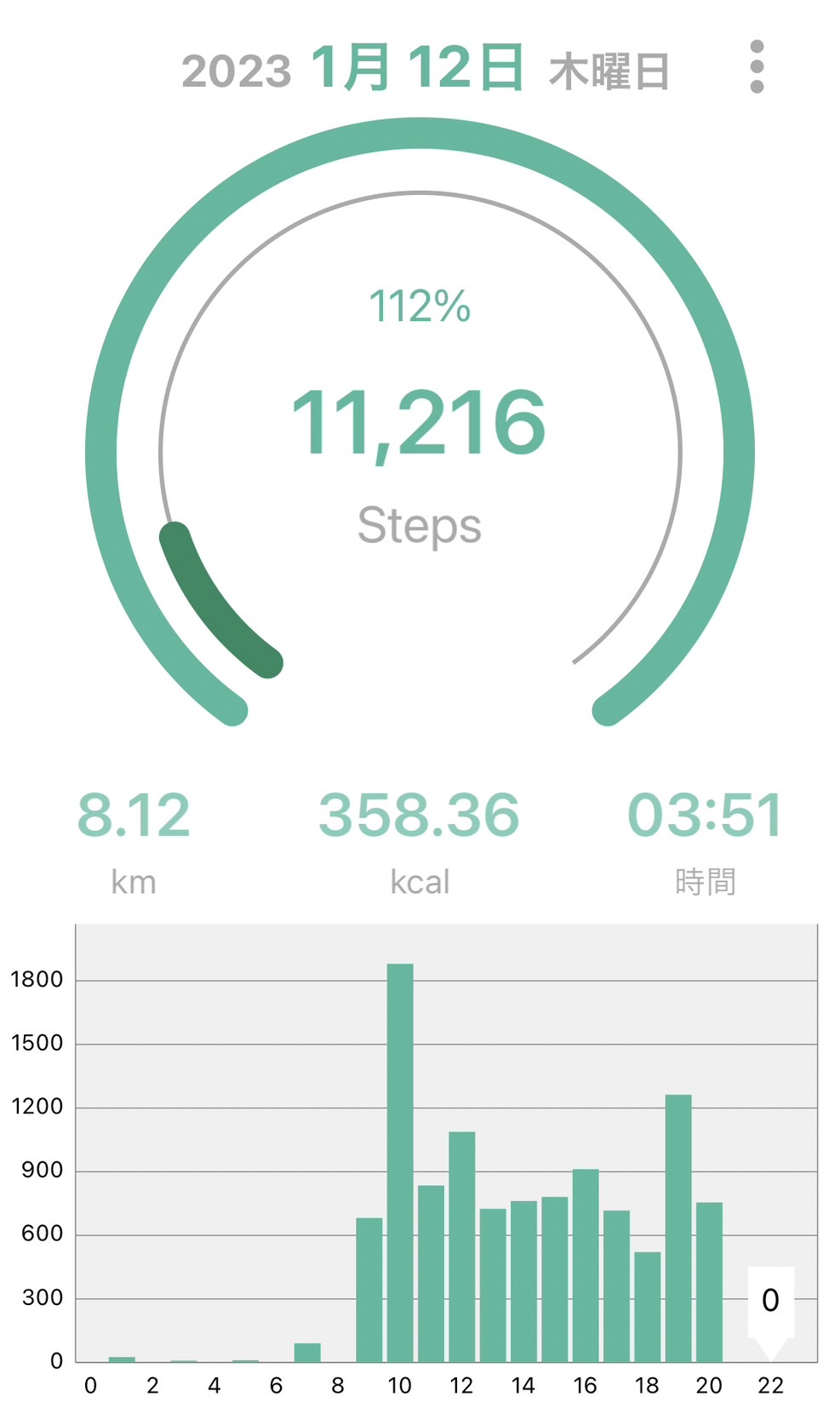Tap the 19 o'clock chart bar
Viewport: 840px width, 1414px height.
click(678, 1228)
